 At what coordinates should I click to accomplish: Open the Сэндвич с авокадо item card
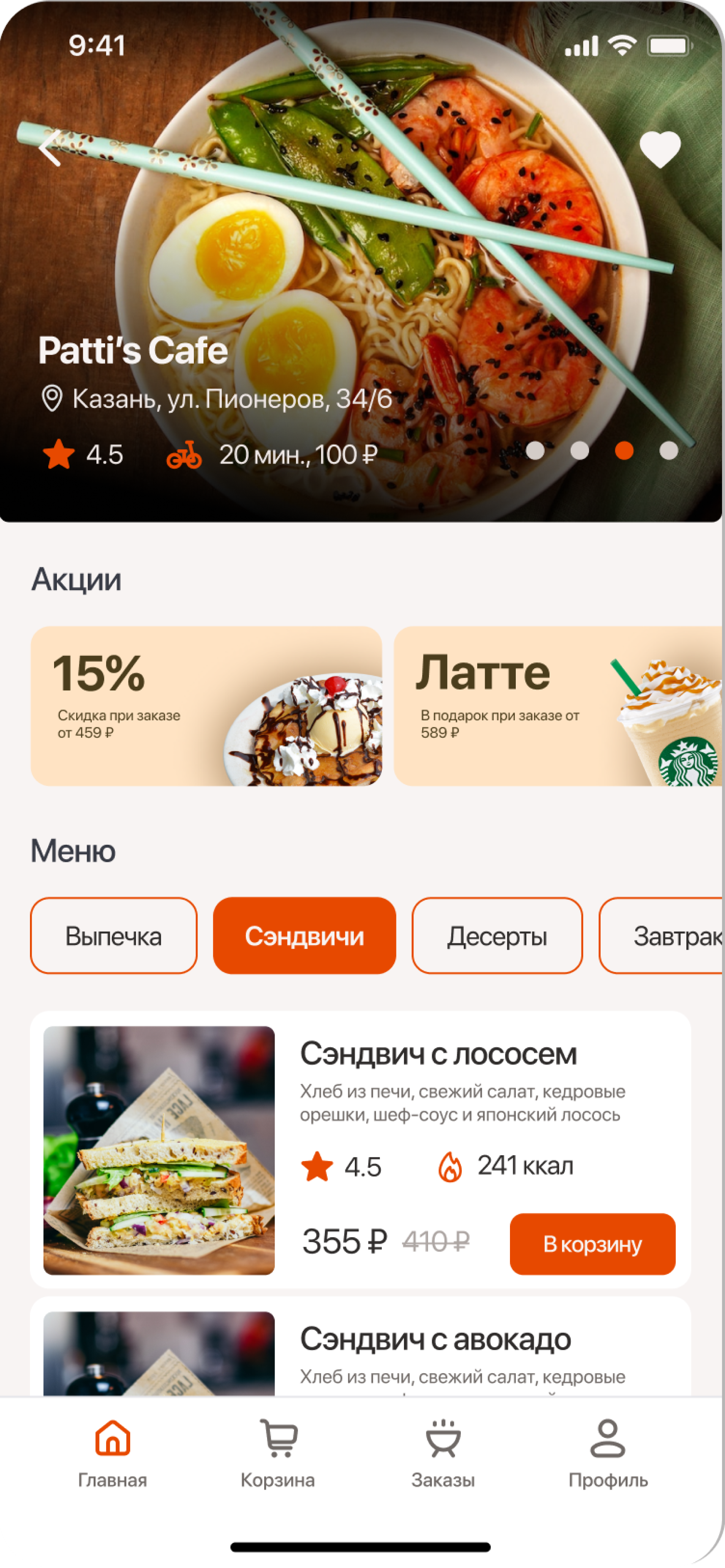tap(435, 1339)
